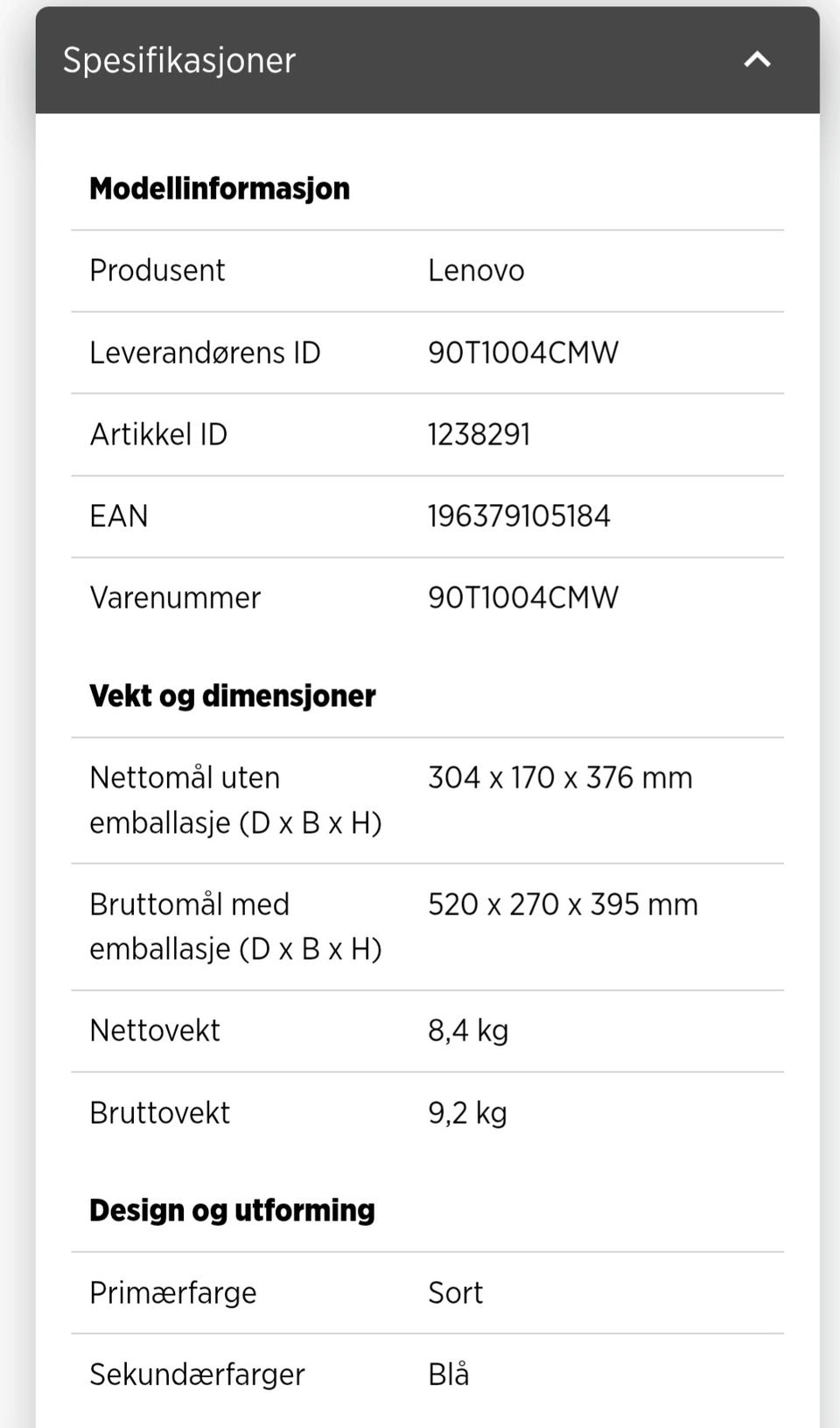
Task: Select the Vekt og dimensjoner heading
Action: (x=232, y=695)
